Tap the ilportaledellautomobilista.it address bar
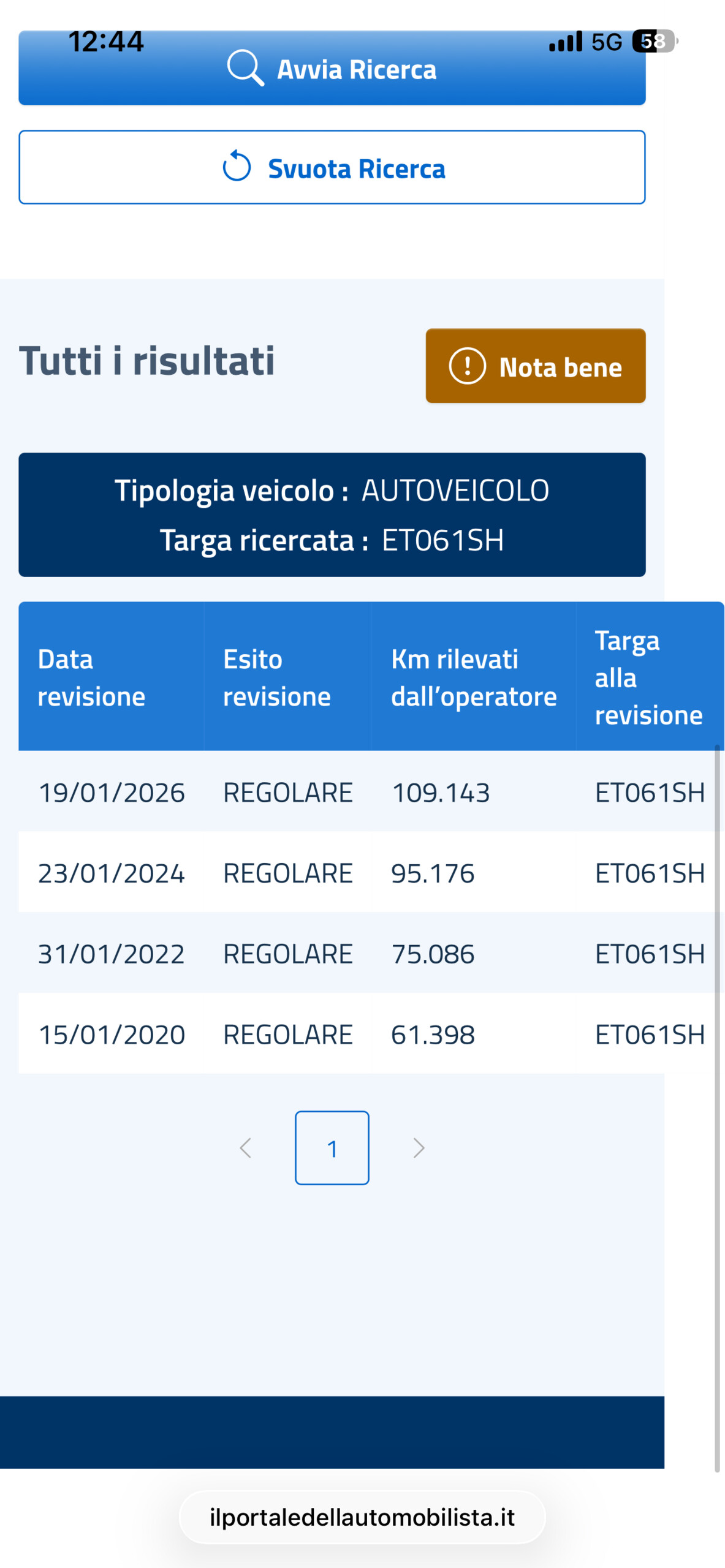 tap(362, 1517)
